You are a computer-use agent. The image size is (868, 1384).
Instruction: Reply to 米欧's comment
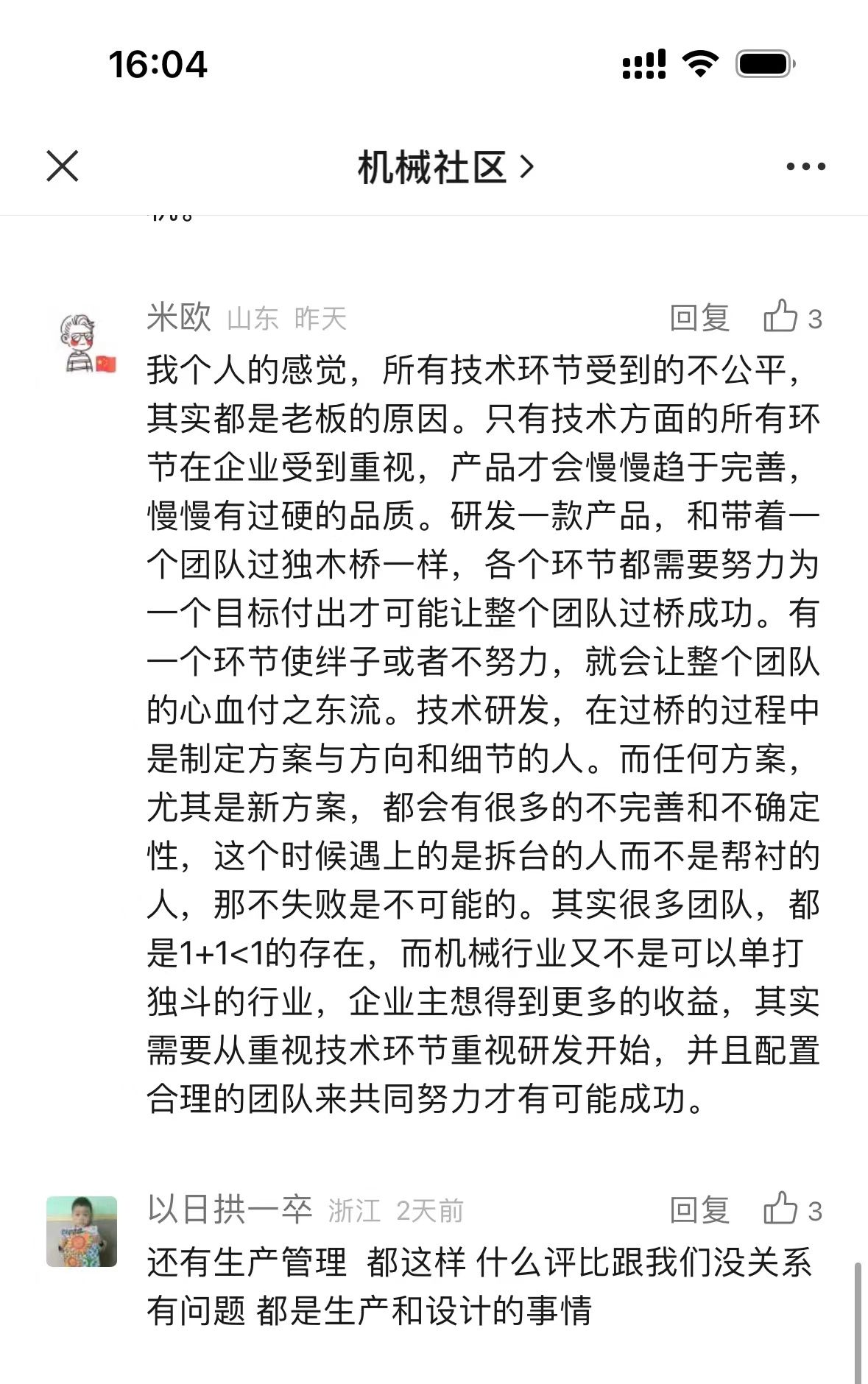tap(699, 319)
